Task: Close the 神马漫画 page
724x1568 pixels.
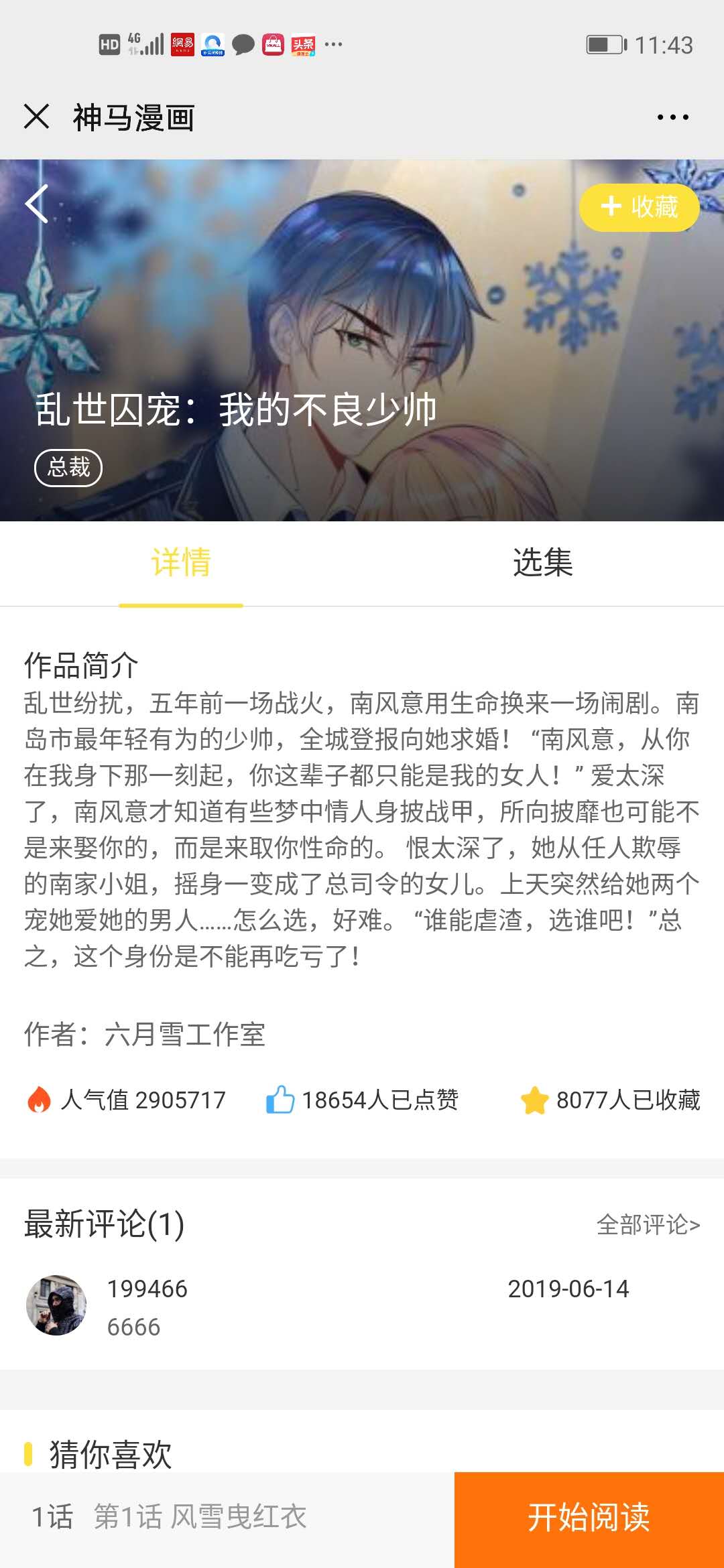Action: coord(37,117)
